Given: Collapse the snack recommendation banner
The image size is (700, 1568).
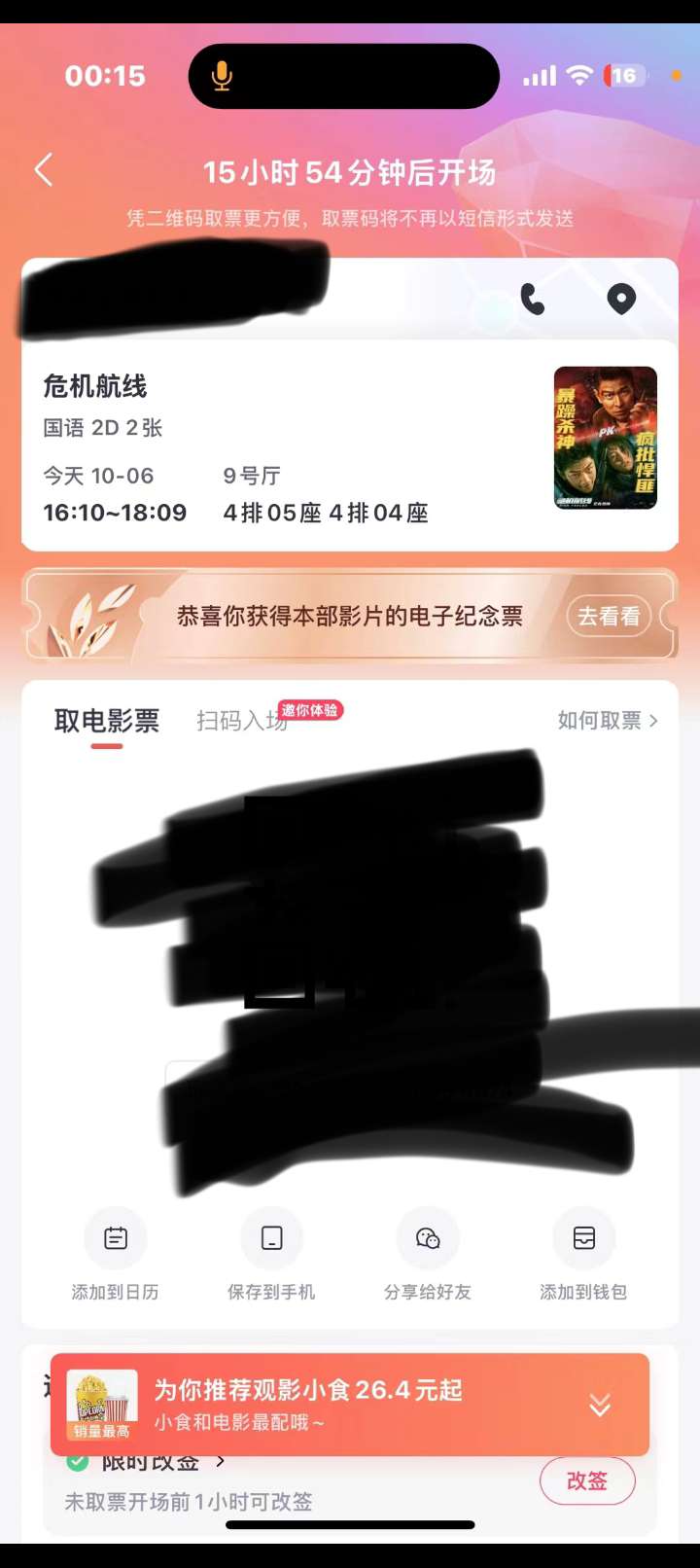Looking at the screenshot, I should pos(600,1405).
